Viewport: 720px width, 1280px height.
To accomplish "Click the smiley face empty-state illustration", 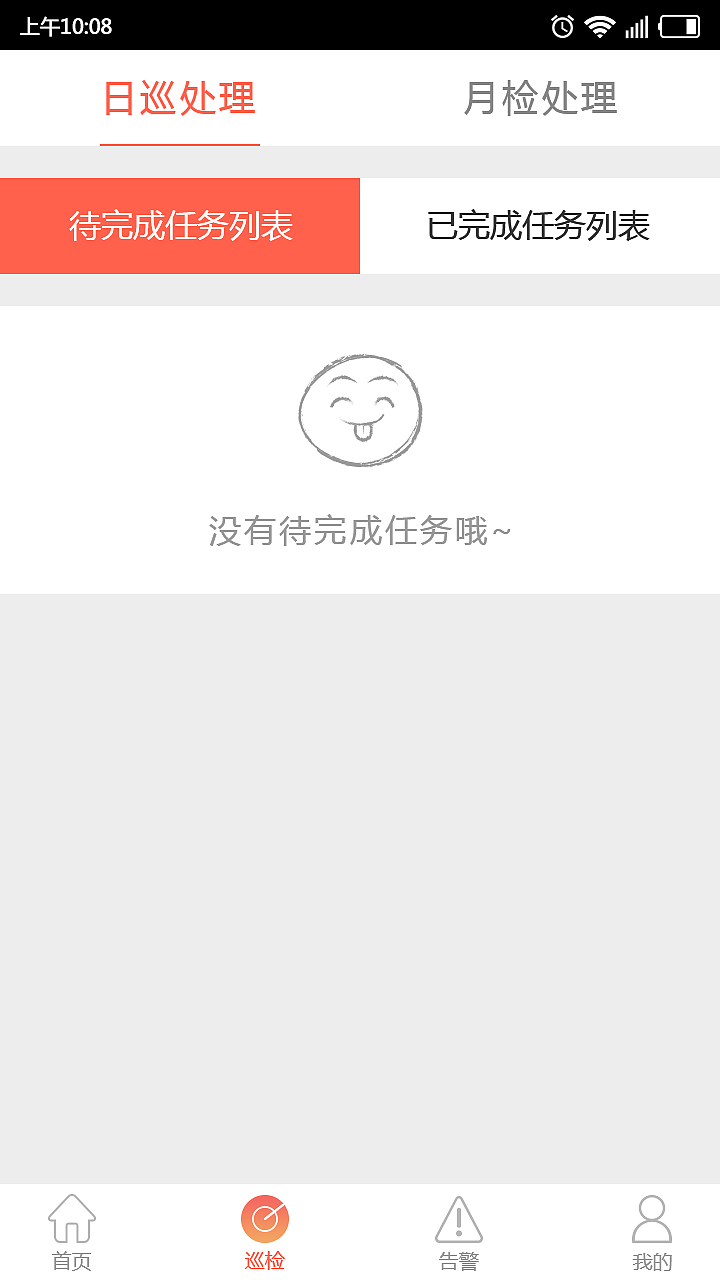I will click(x=360, y=410).
